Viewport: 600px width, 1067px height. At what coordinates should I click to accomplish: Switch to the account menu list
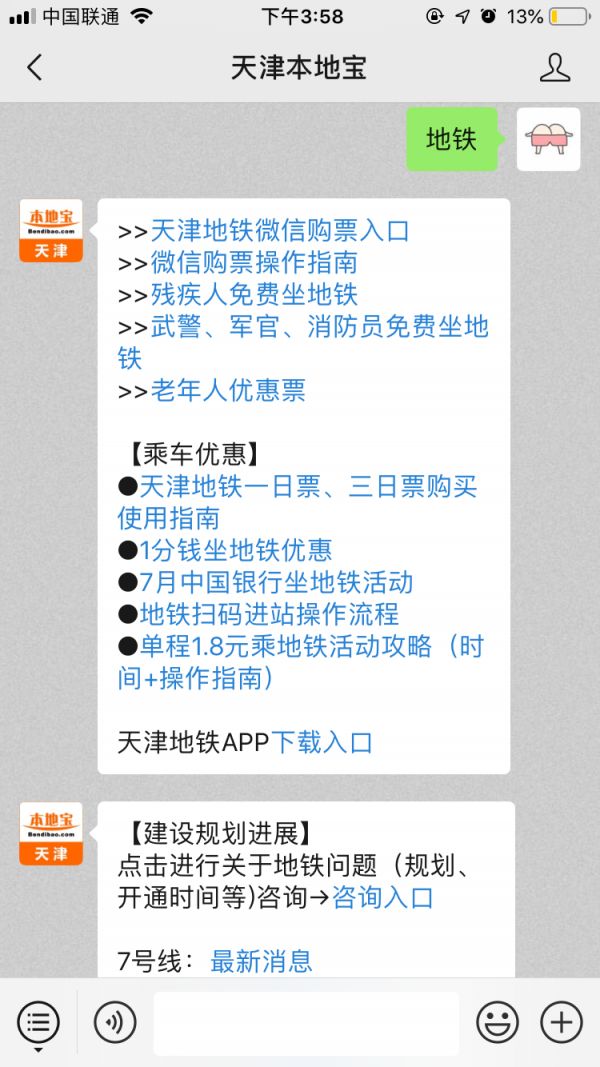tap(38, 1022)
